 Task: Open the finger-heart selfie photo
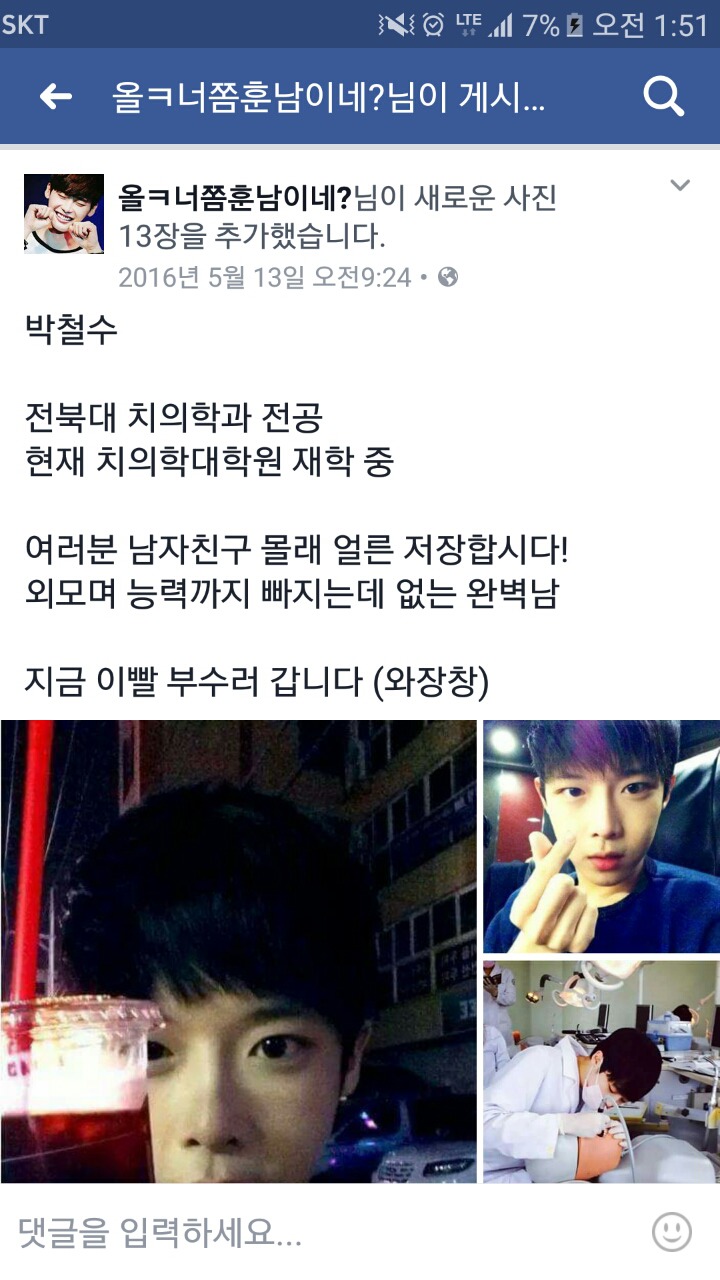pyautogui.click(x=601, y=836)
